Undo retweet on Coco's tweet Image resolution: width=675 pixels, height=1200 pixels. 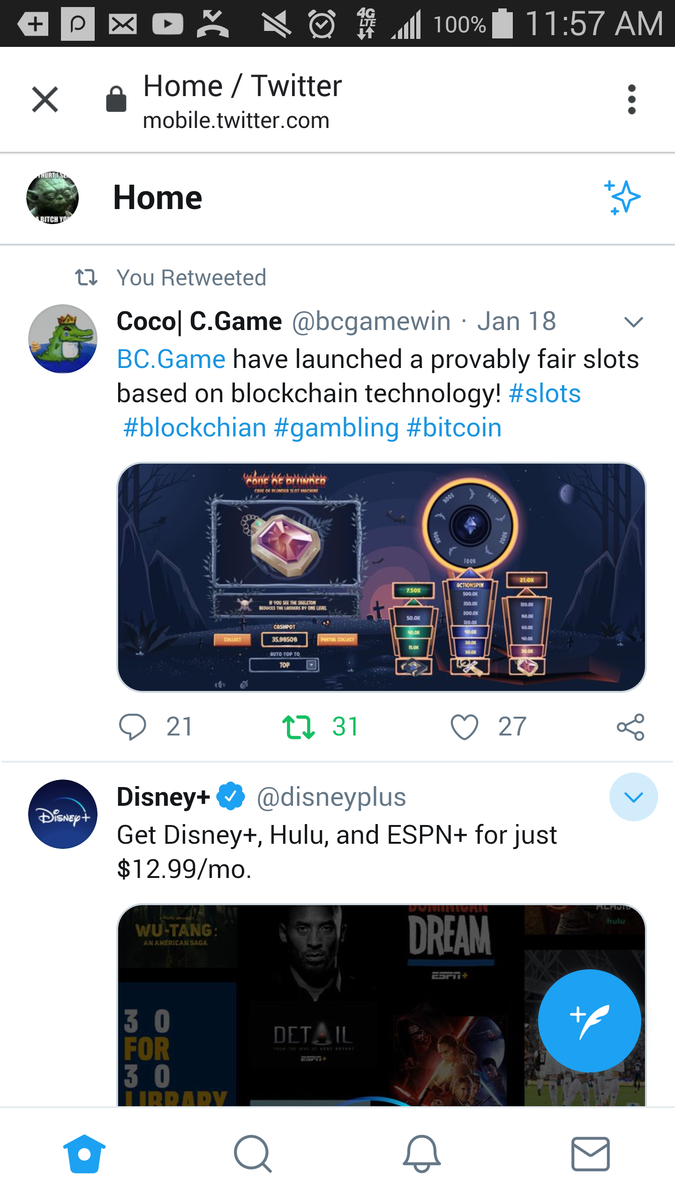pos(299,727)
